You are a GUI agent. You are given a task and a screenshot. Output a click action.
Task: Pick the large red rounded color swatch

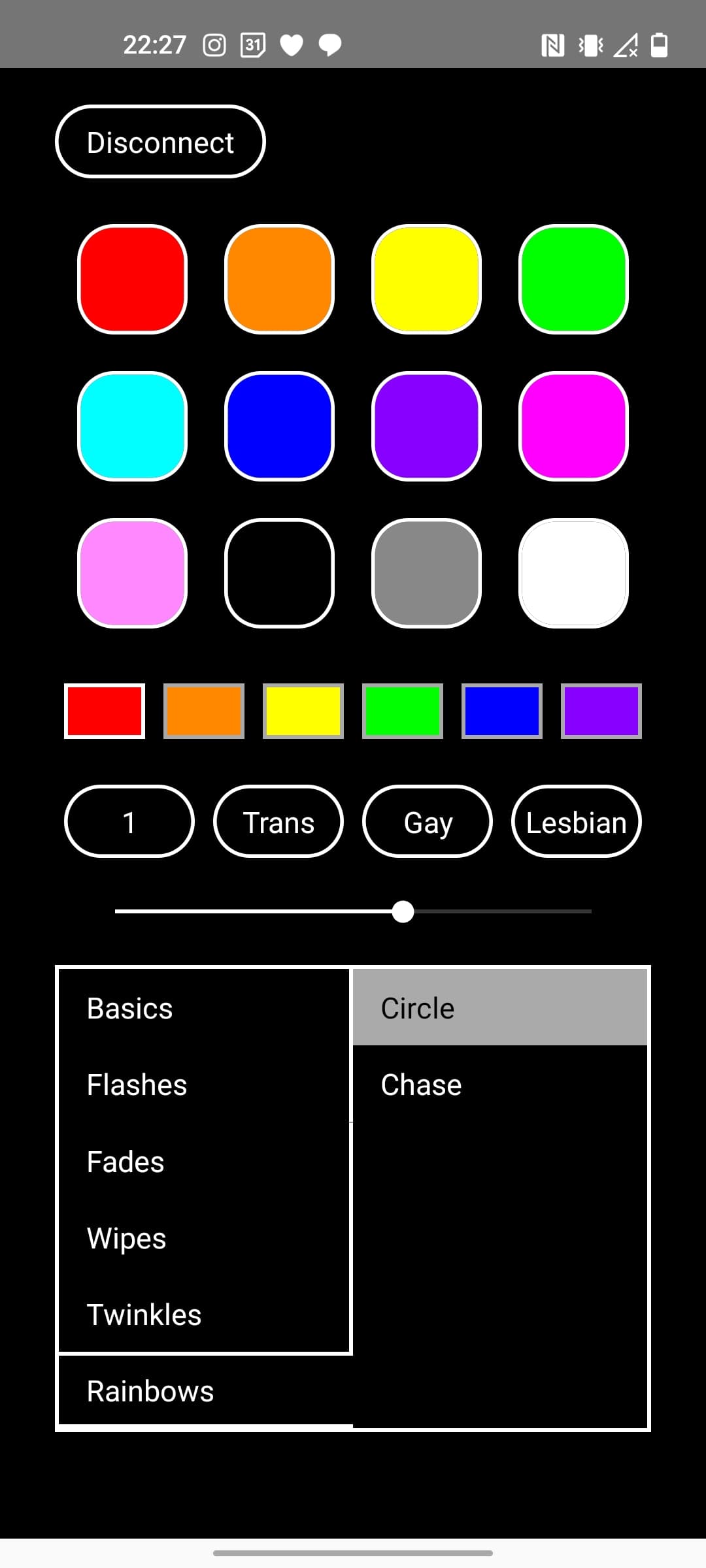133,279
